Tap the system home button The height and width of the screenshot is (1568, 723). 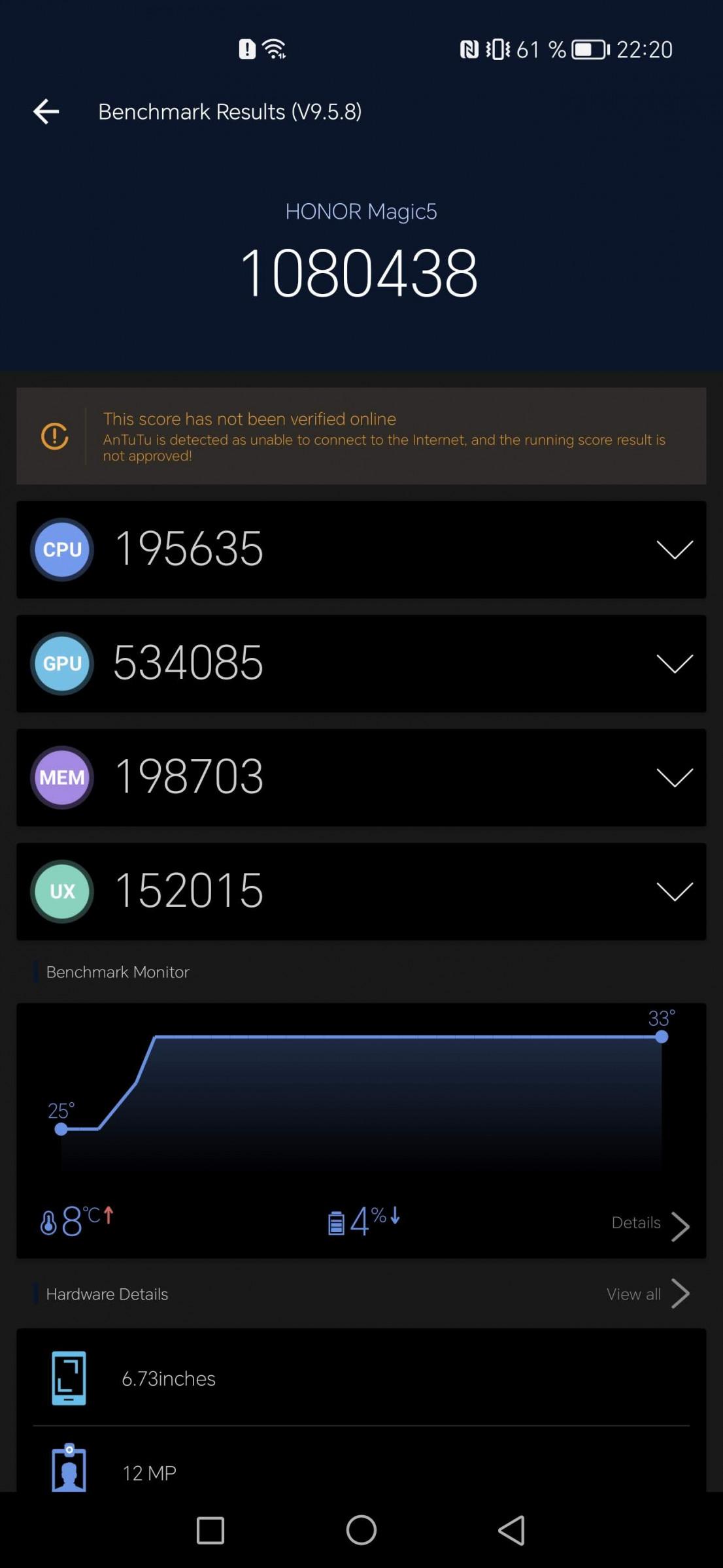361,1529
